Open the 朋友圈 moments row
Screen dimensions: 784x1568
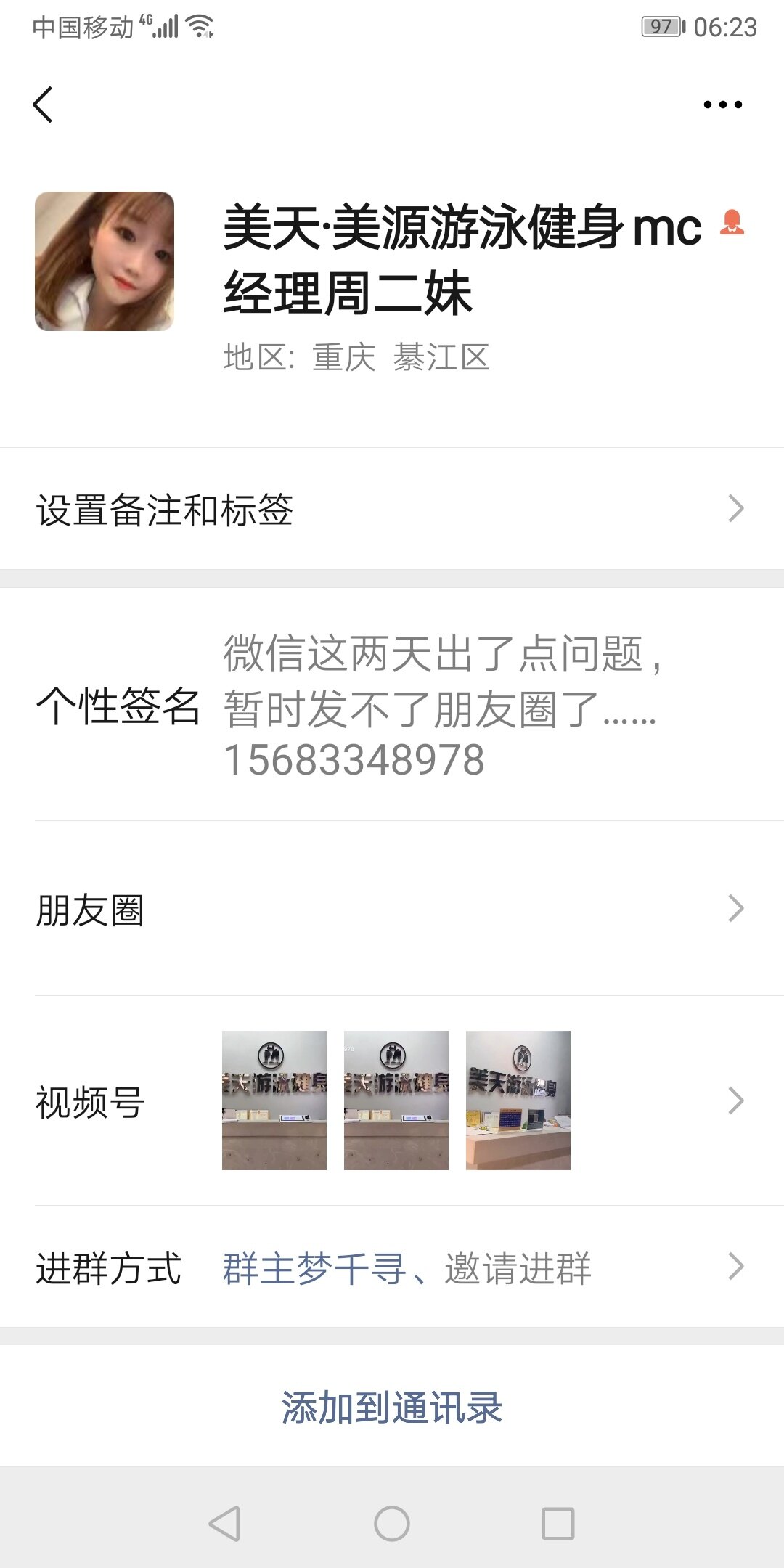point(392,909)
